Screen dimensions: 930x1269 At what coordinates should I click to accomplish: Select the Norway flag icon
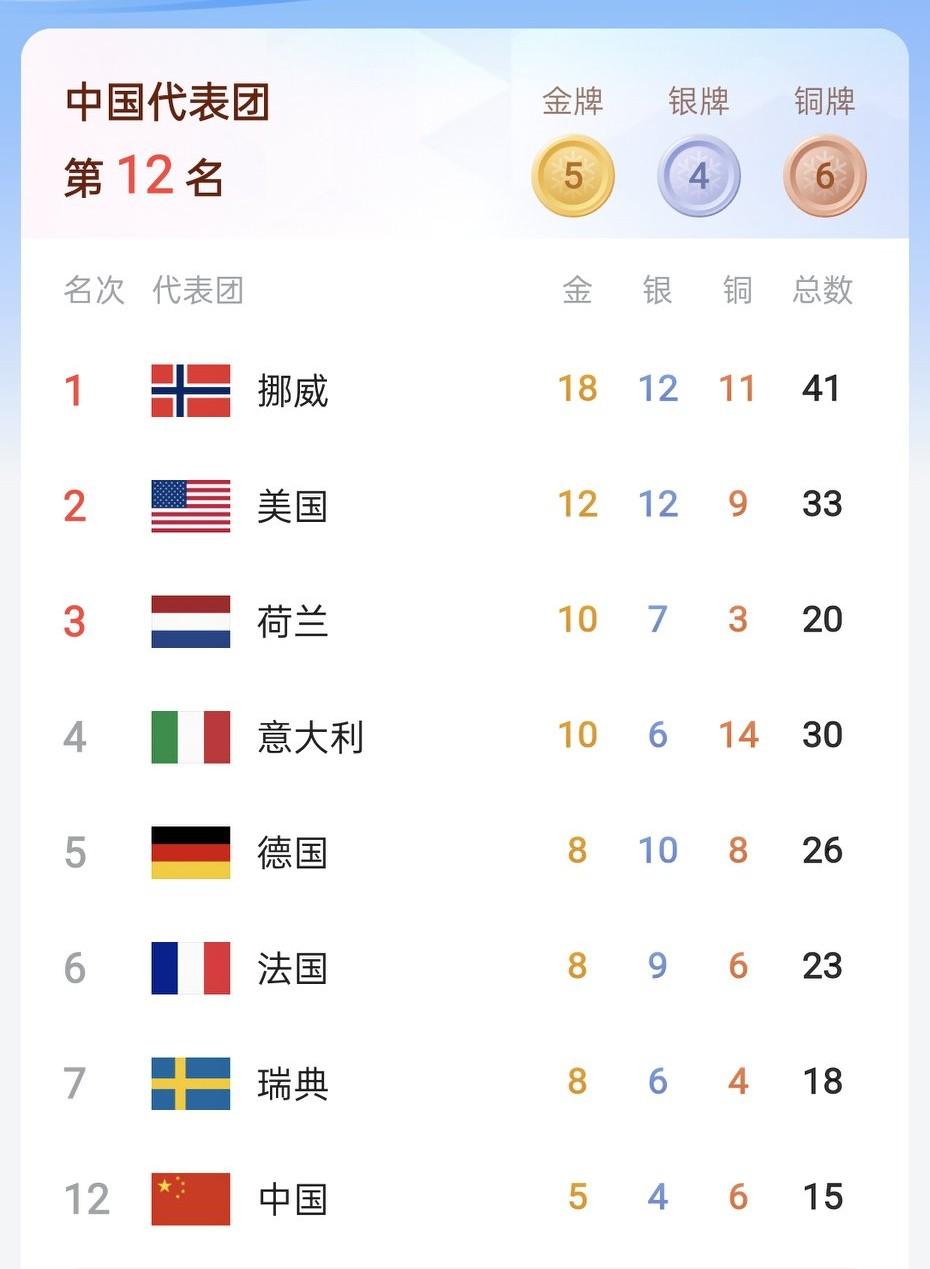(x=190, y=391)
